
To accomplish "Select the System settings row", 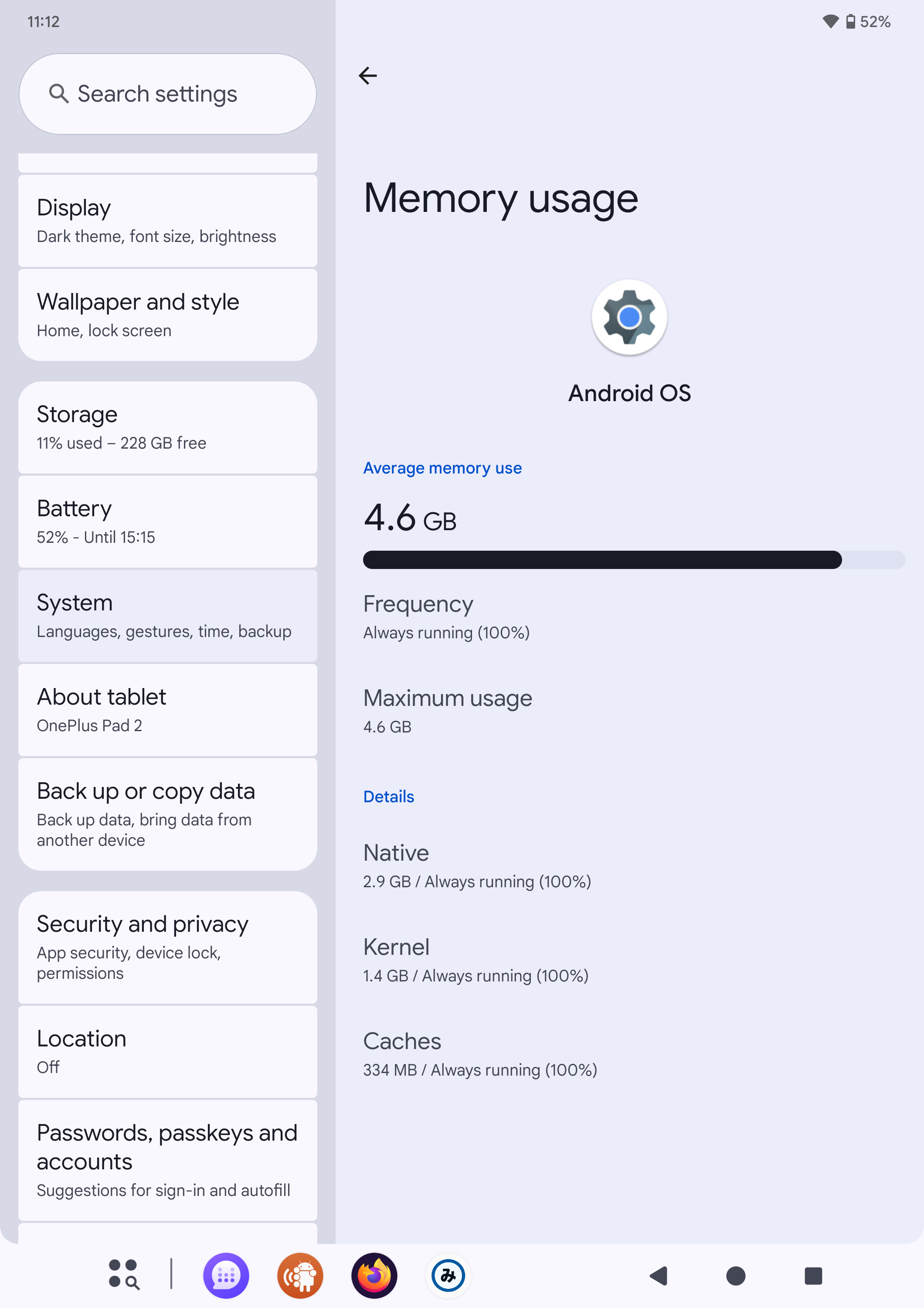I will (167, 615).
